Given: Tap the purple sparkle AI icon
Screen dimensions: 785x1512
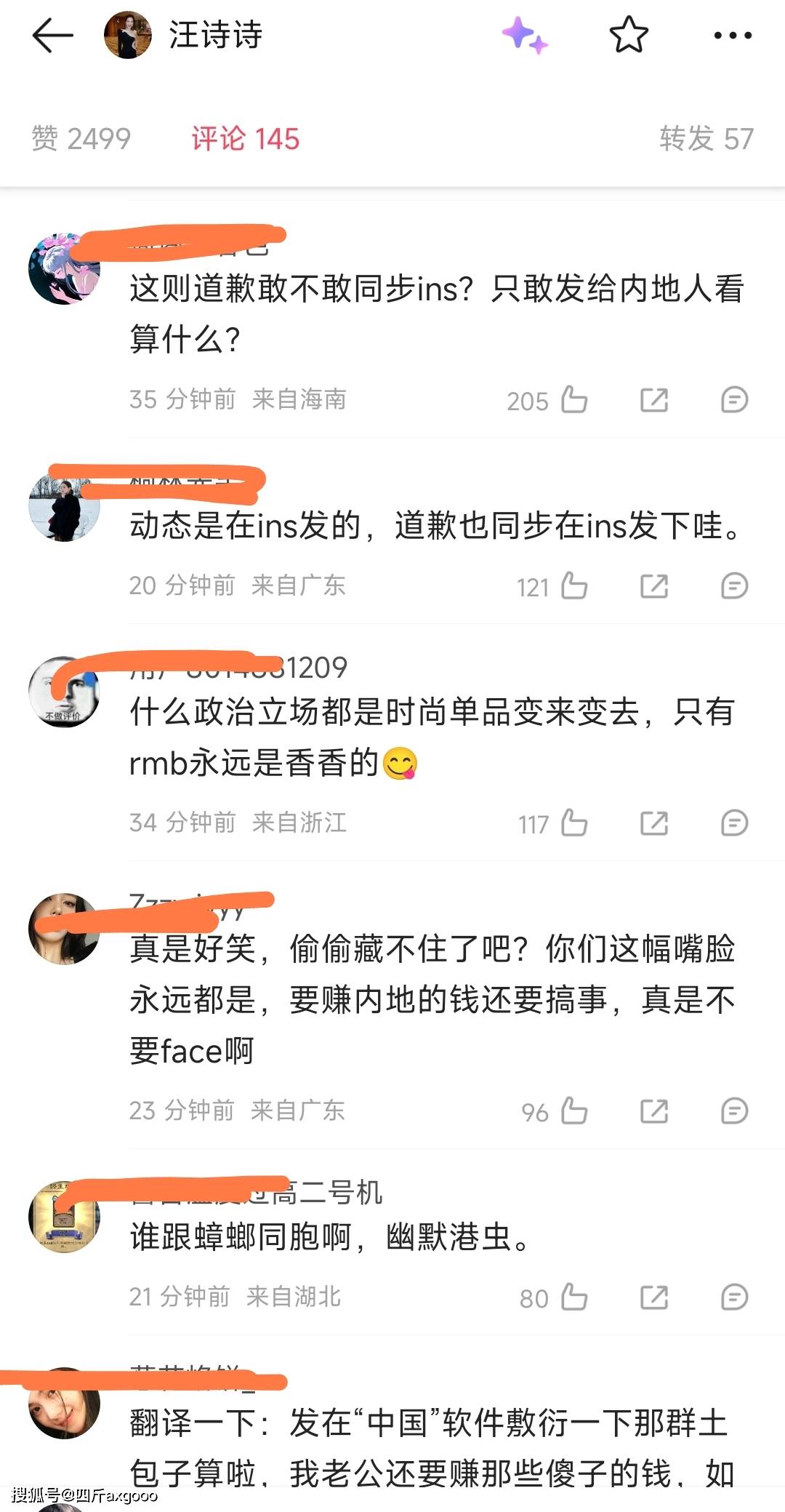Looking at the screenshot, I should tap(525, 35).
